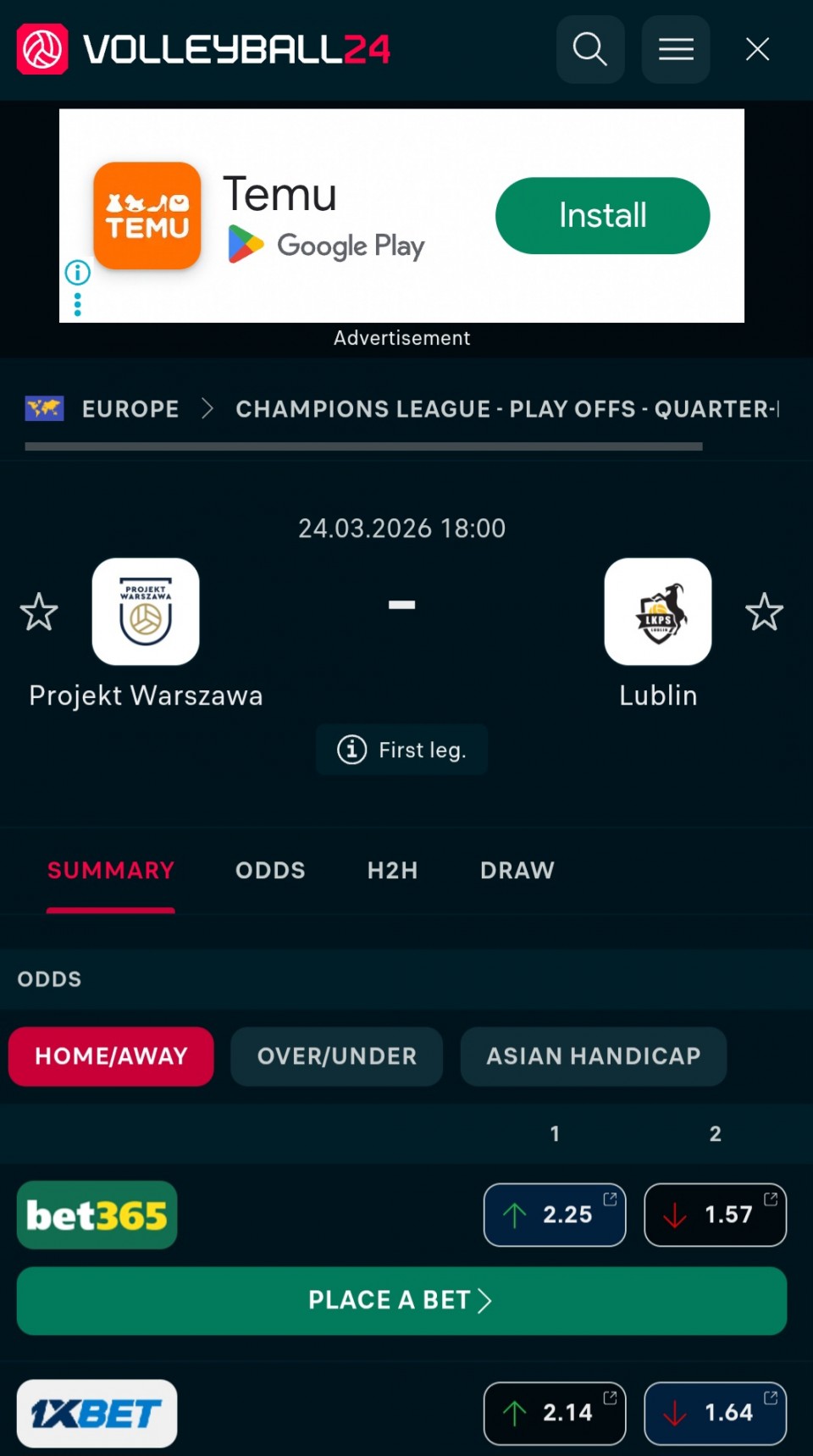813x1456 pixels.
Task: Favorite Projekt Warszawa with the star
Action: 39,612
